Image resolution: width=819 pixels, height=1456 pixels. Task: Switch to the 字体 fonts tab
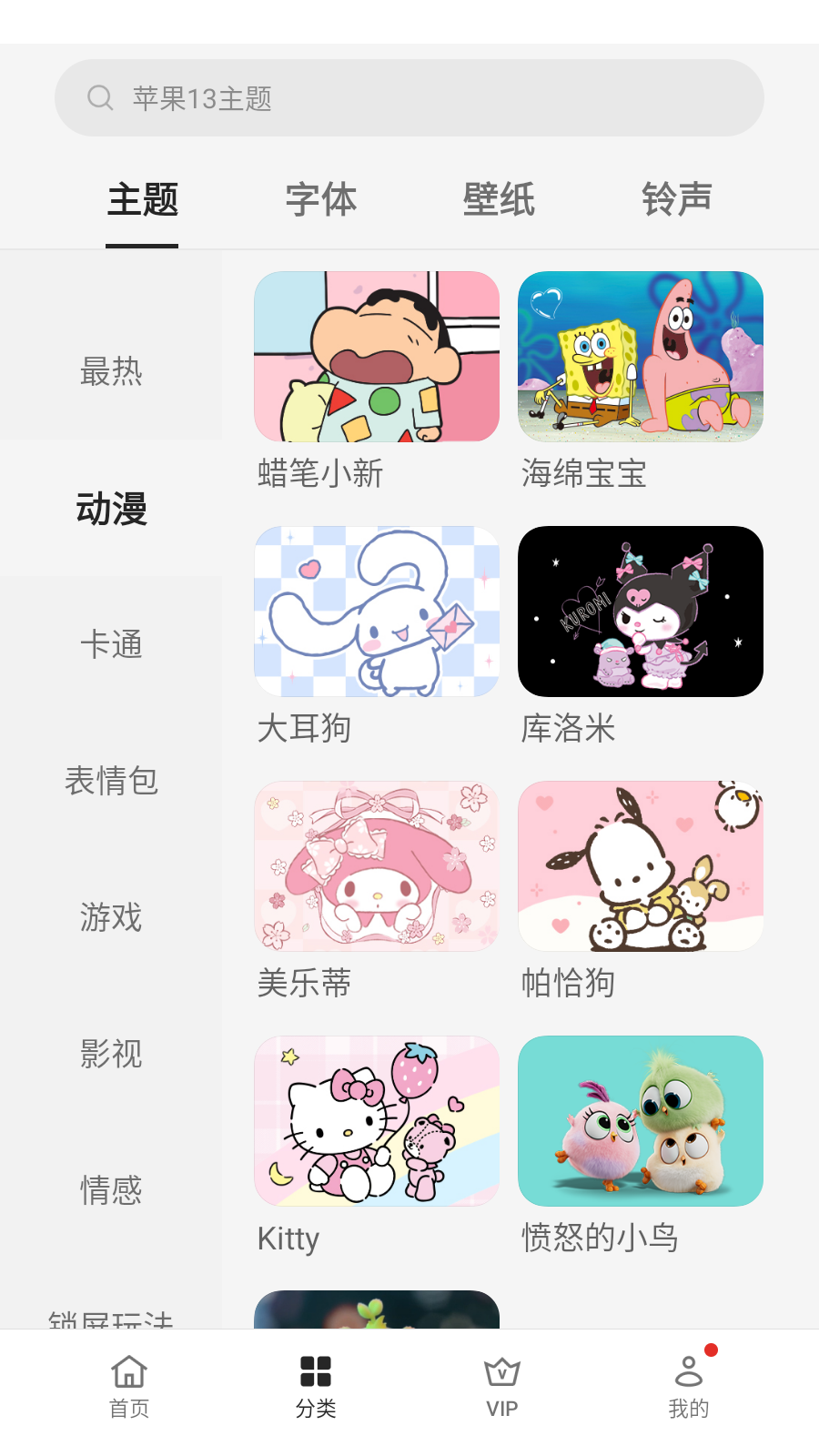(x=319, y=199)
